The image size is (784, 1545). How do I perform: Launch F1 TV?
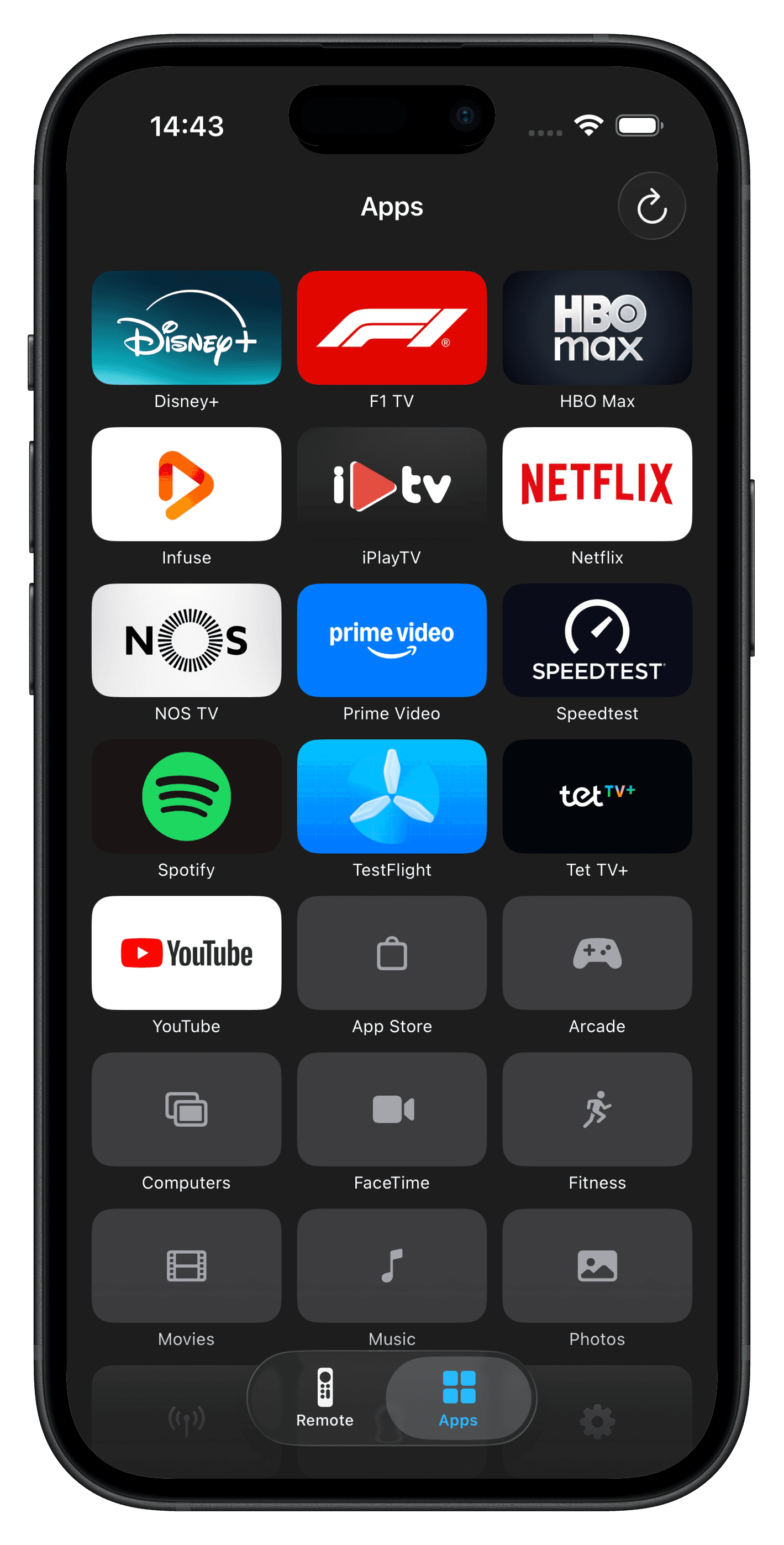point(392,328)
